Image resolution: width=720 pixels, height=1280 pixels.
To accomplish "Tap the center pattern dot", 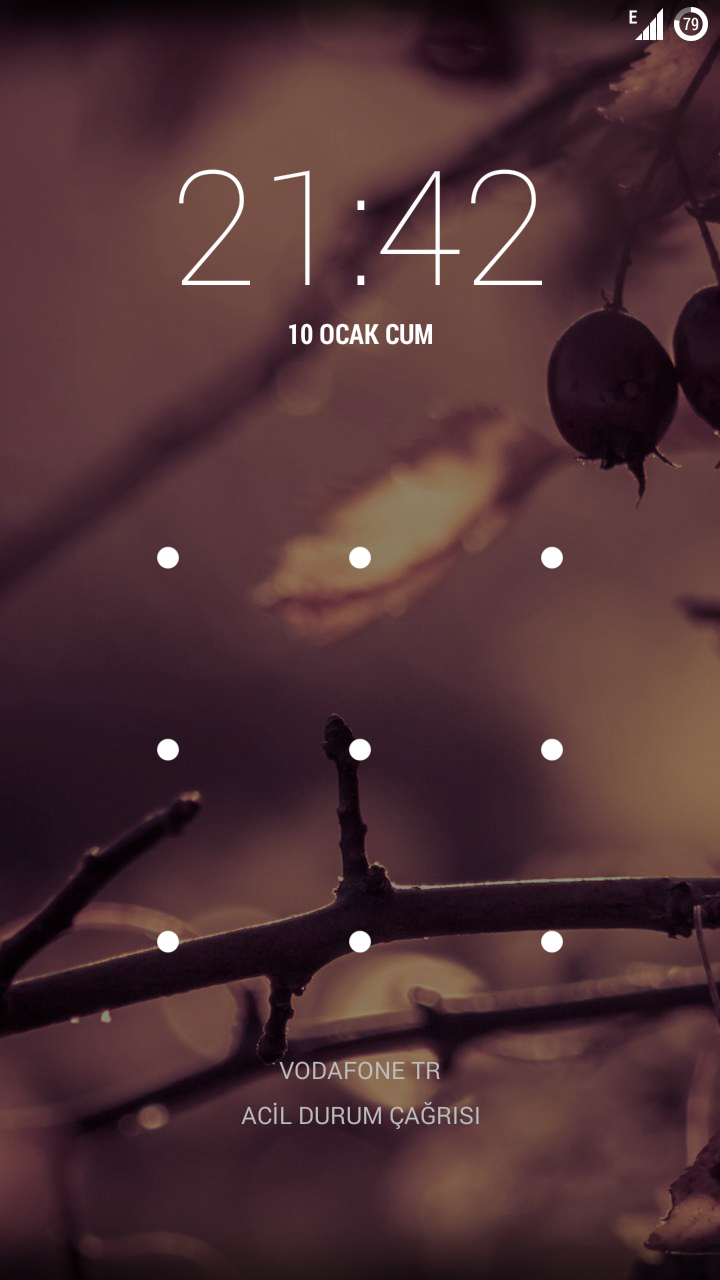I will (360, 750).
